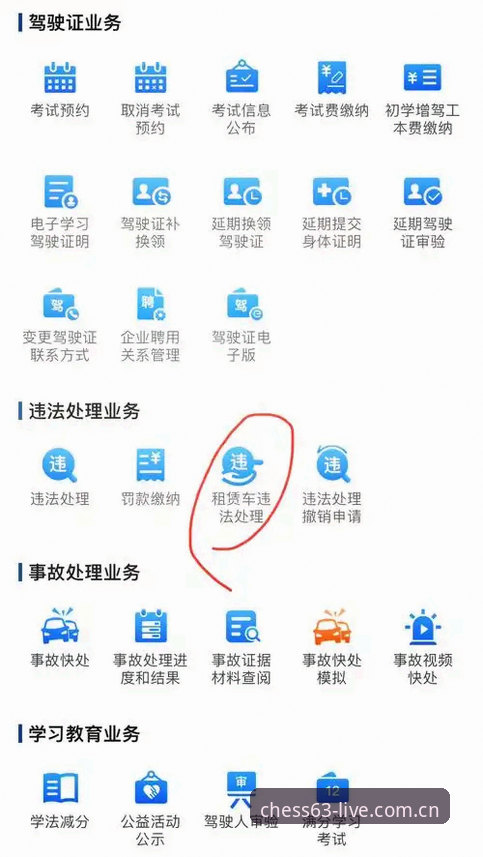The image size is (483, 857).
Task: Select 取消考试预约
Action: 150,98
